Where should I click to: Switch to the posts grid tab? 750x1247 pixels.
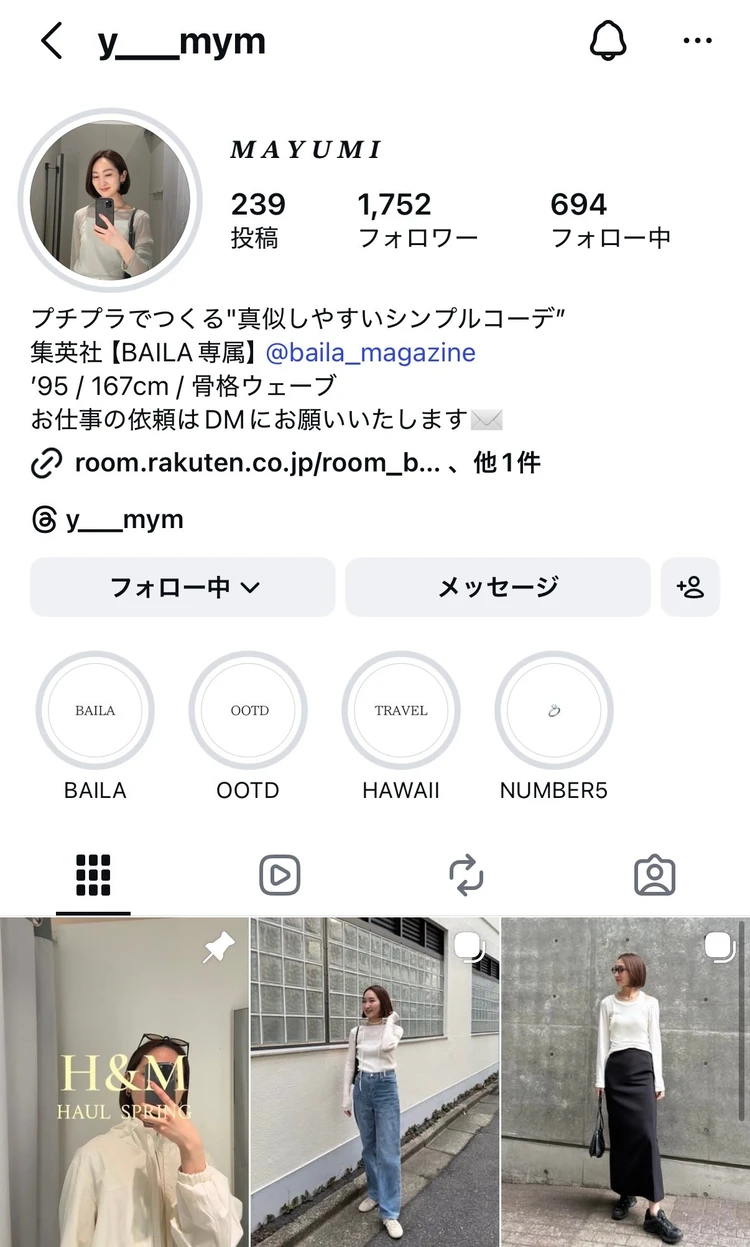point(93,874)
